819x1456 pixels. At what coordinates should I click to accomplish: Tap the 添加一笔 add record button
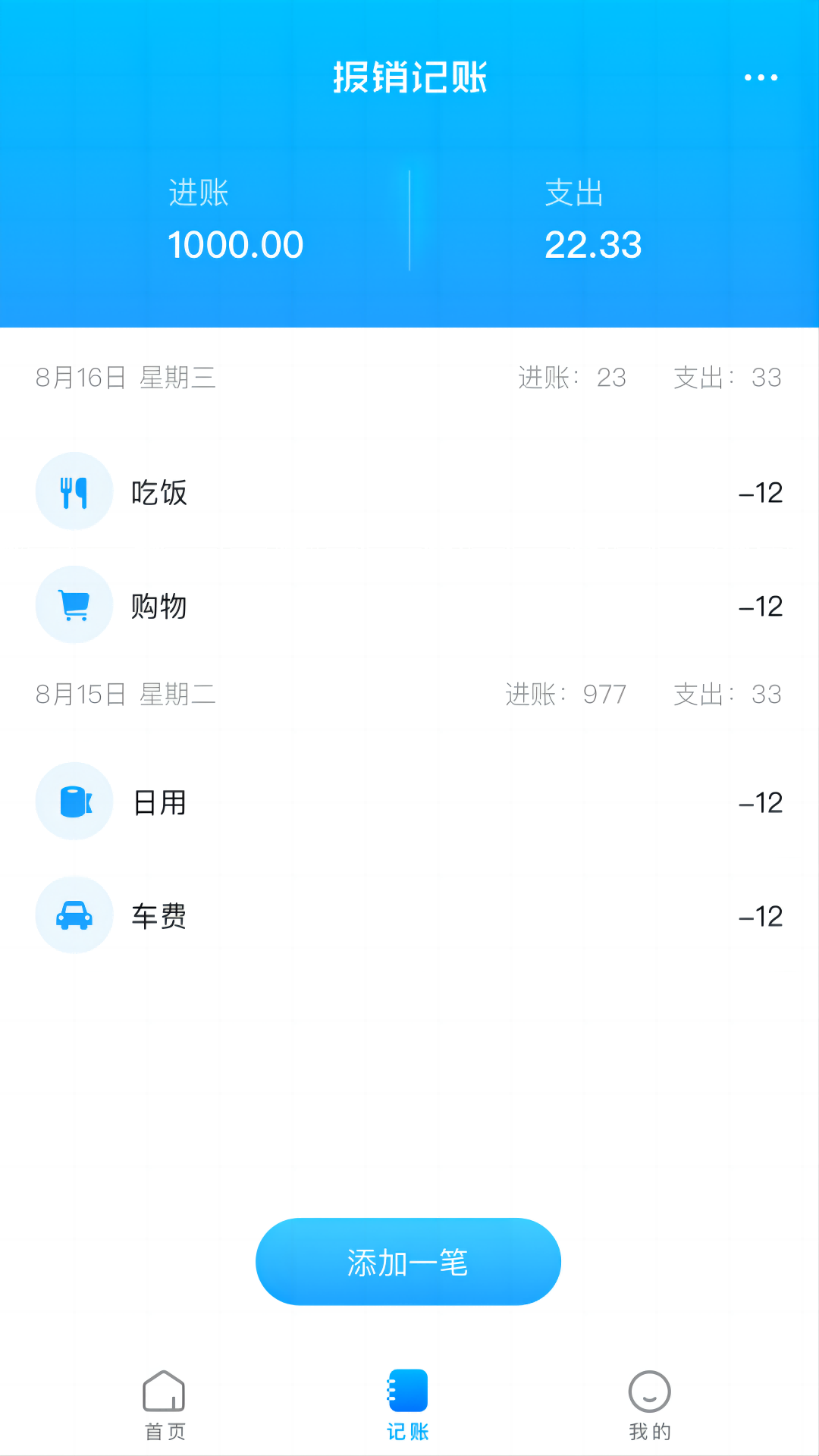(x=408, y=1261)
